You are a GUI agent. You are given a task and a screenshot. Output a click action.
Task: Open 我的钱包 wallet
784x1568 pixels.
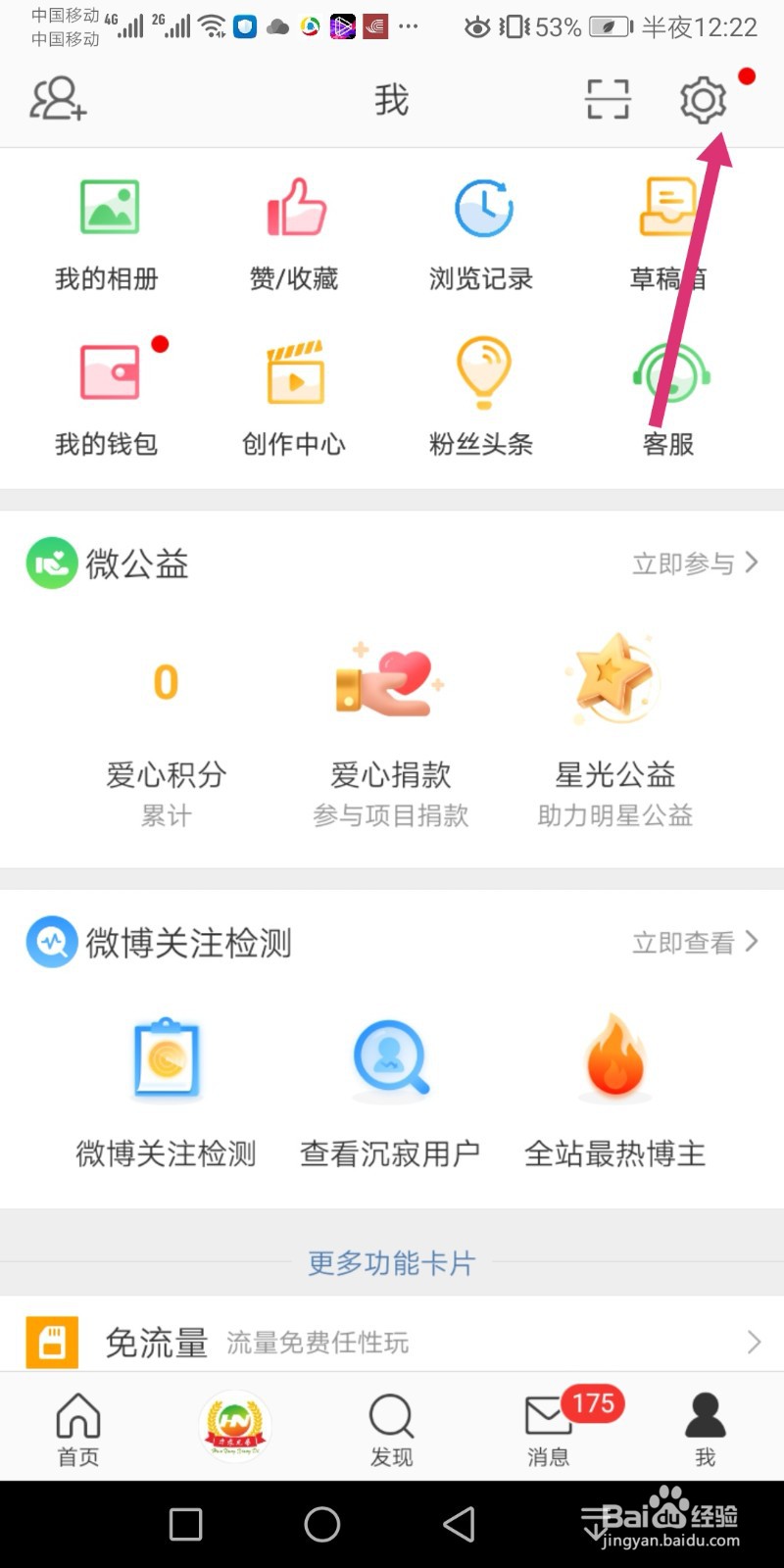coord(108,397)
